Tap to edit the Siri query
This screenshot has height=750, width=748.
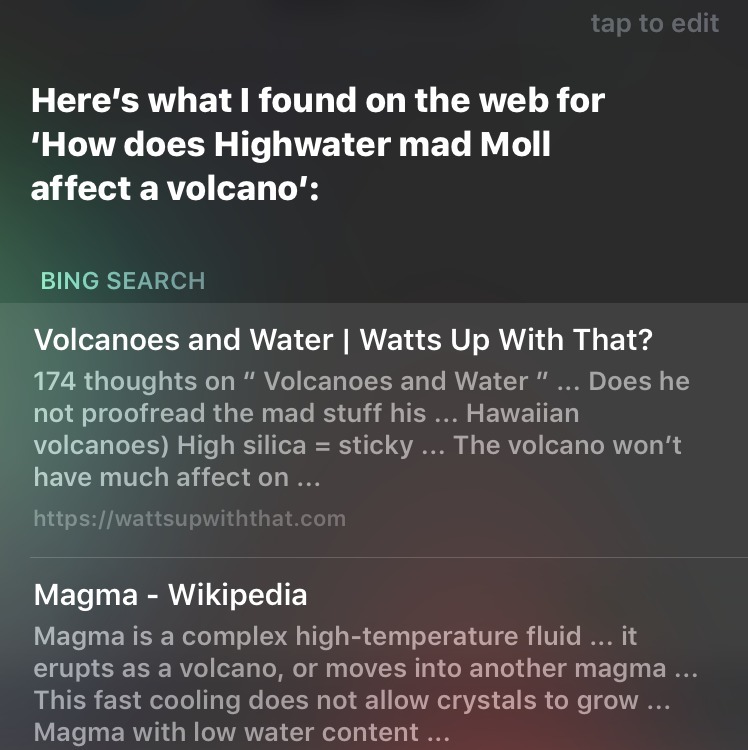click(x=654, y=23)
